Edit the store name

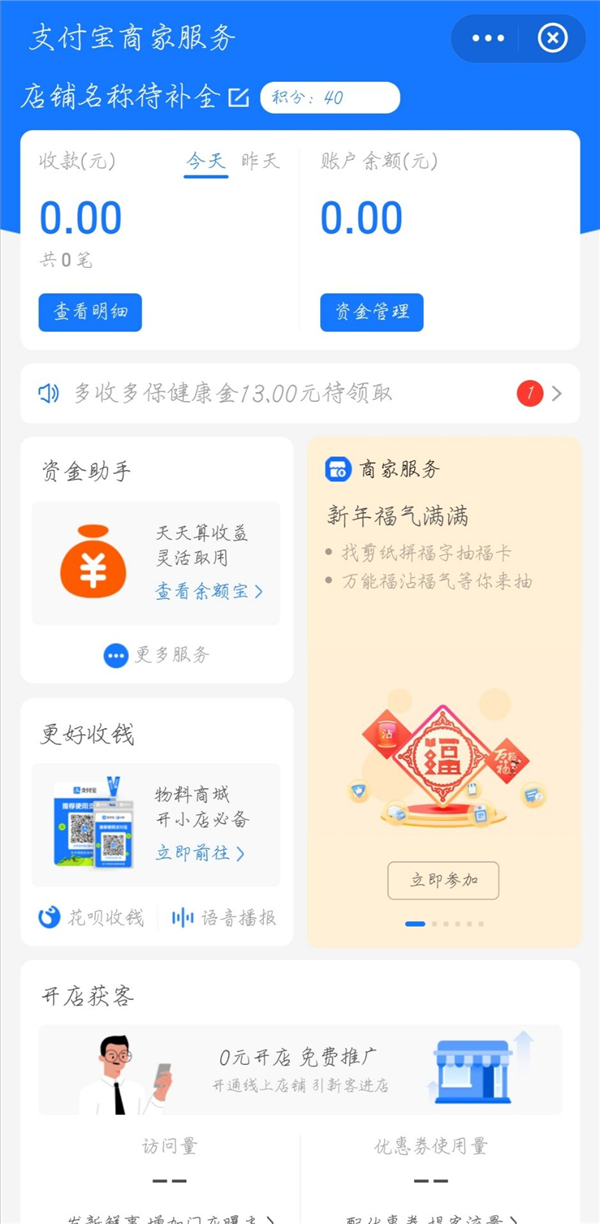pos(239,97)
